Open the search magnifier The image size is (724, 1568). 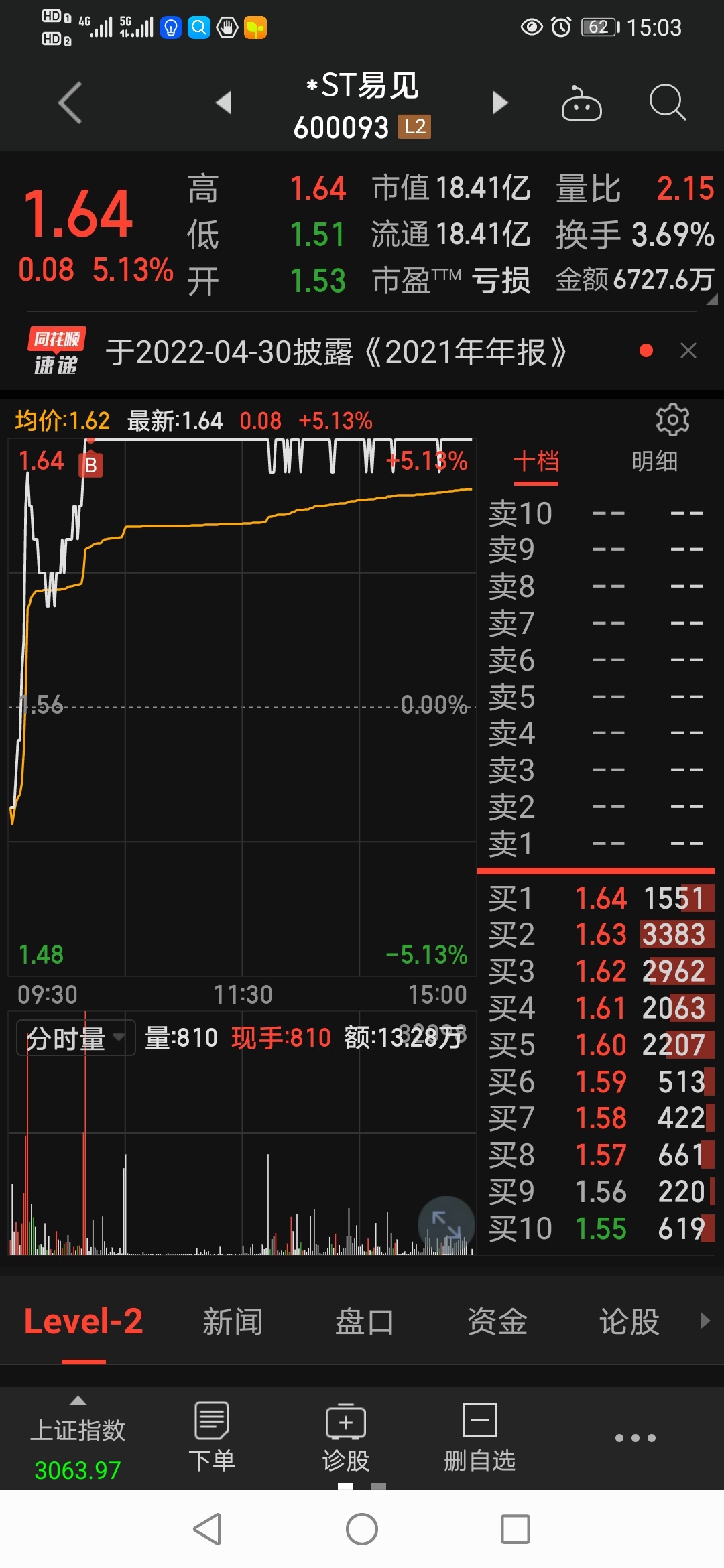point(668,103)
